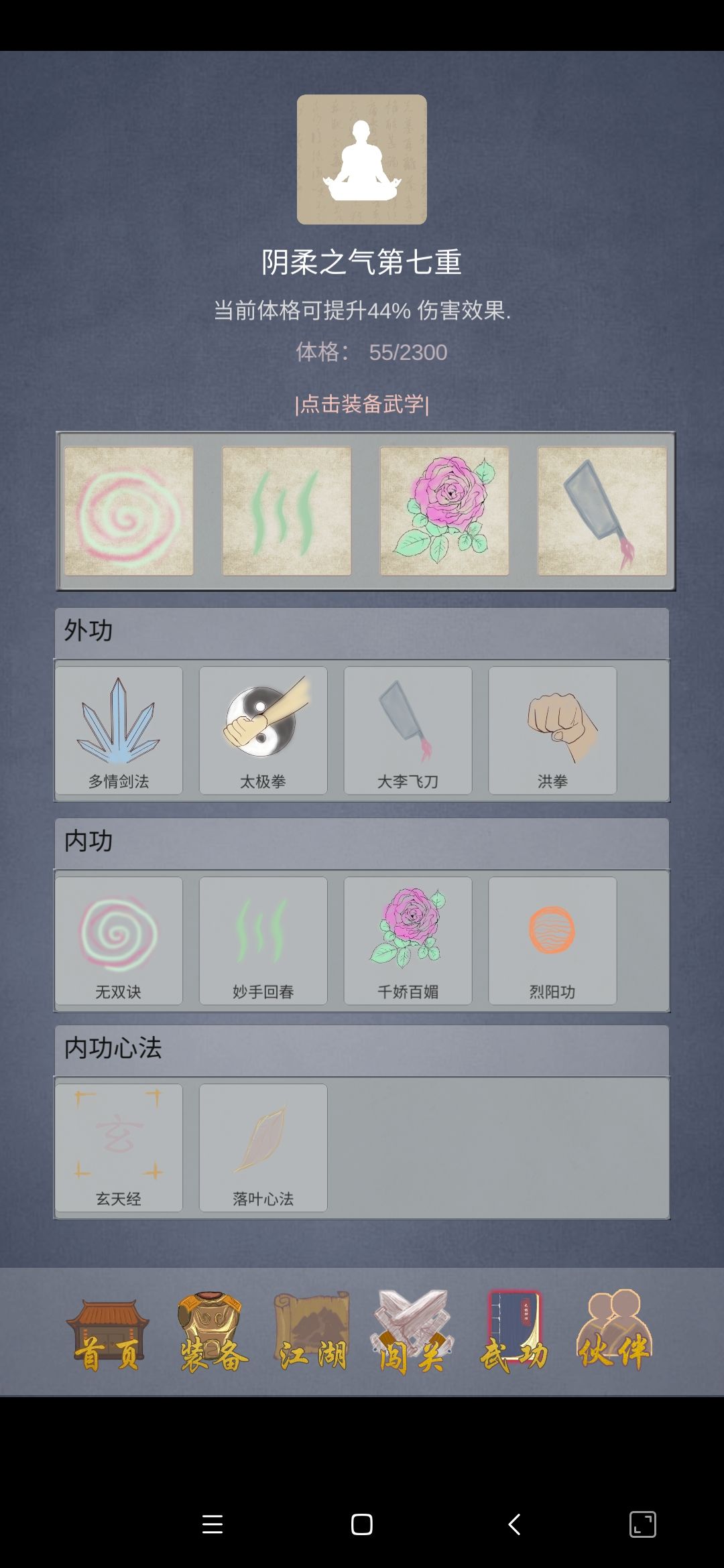Select the 多情剑法 sword skill icon
The height and width of the screenshot is (1568, 724).
(119, 730)
